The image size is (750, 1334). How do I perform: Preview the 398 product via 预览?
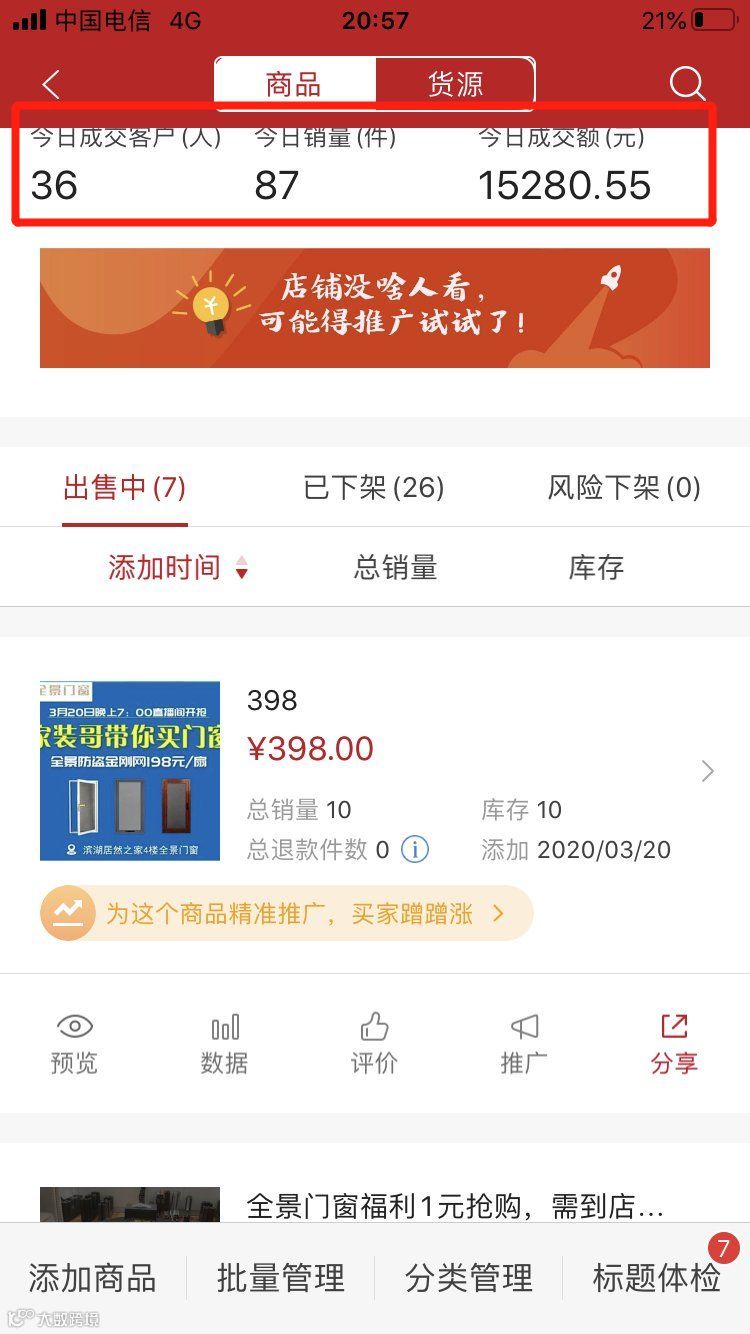[x=74, y=1043]
